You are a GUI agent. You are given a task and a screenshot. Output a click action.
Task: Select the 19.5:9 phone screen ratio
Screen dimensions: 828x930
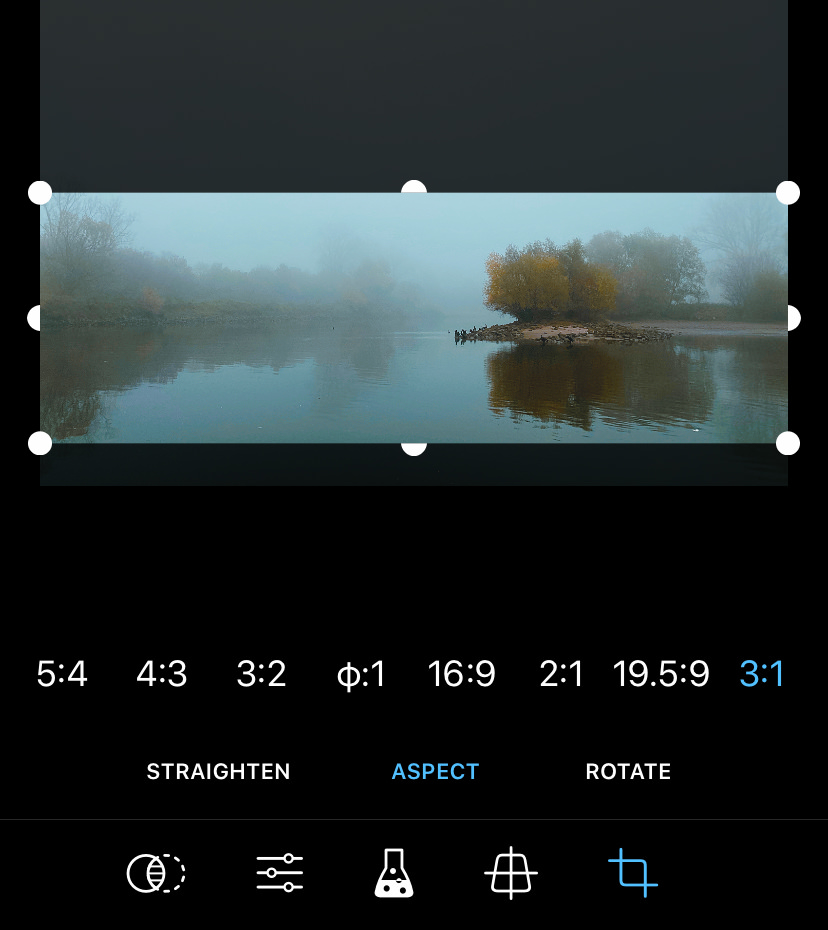(x=662, y=673)
